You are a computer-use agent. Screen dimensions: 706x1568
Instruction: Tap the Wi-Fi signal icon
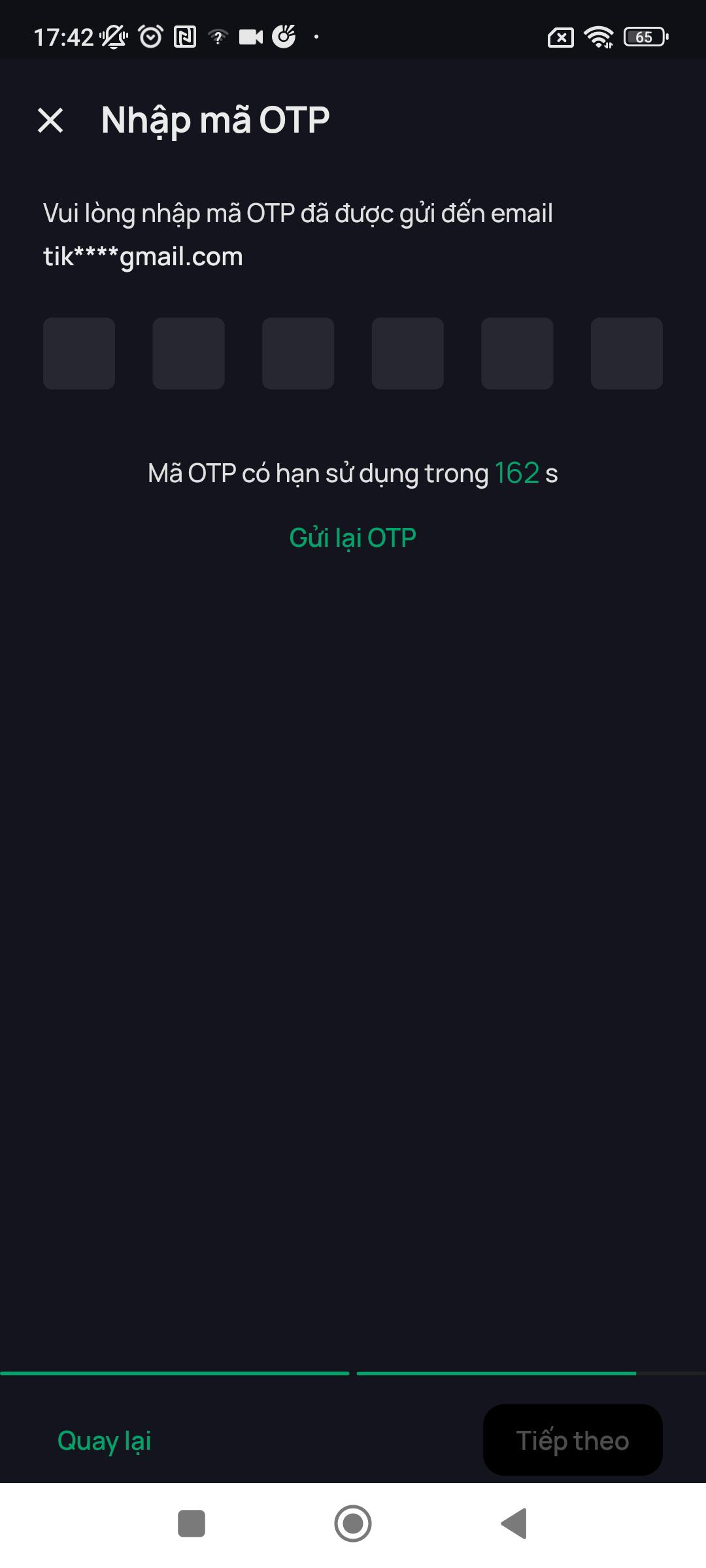point(601,38)
